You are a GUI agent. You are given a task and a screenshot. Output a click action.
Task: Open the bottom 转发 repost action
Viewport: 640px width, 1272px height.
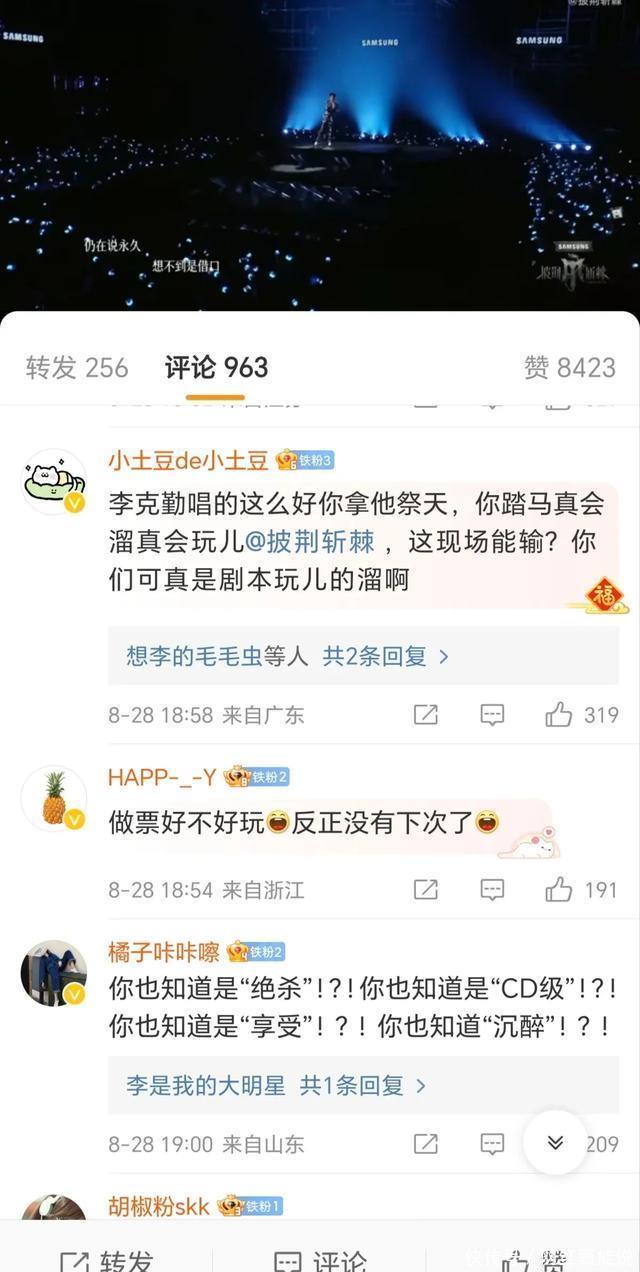[x=107, y=1260]
